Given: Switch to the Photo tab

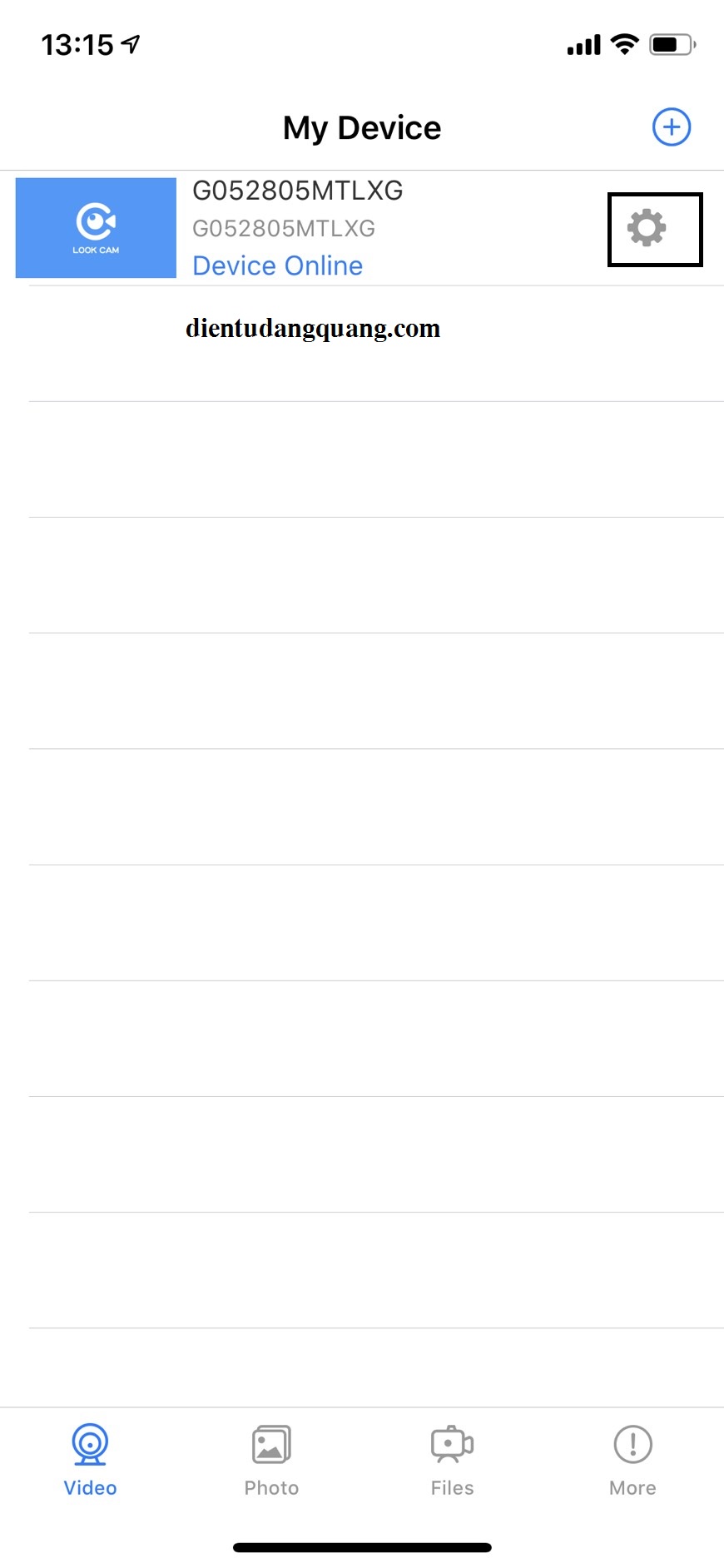Looking at the screenshot, I should coord(271,1459).
